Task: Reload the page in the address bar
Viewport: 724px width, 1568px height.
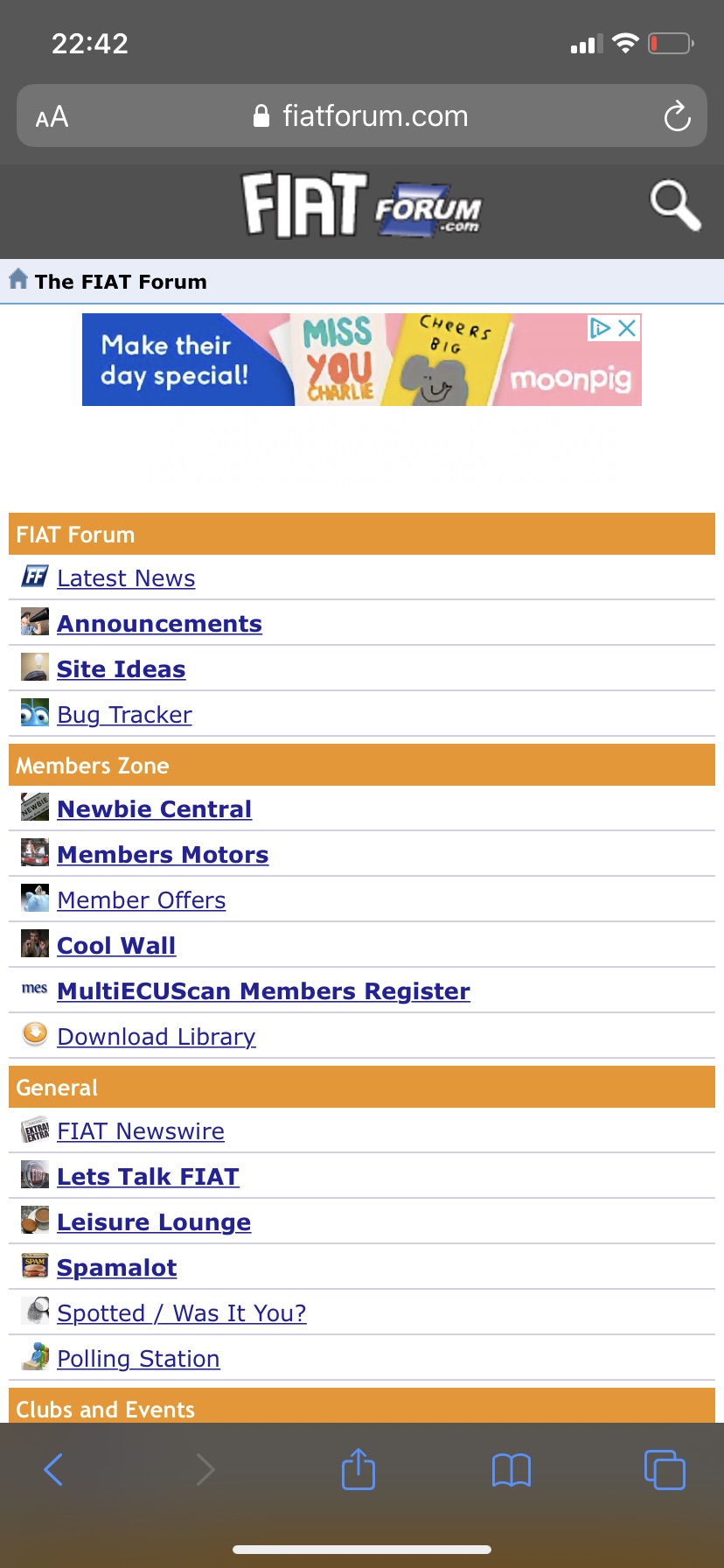Action: [677, 116]
